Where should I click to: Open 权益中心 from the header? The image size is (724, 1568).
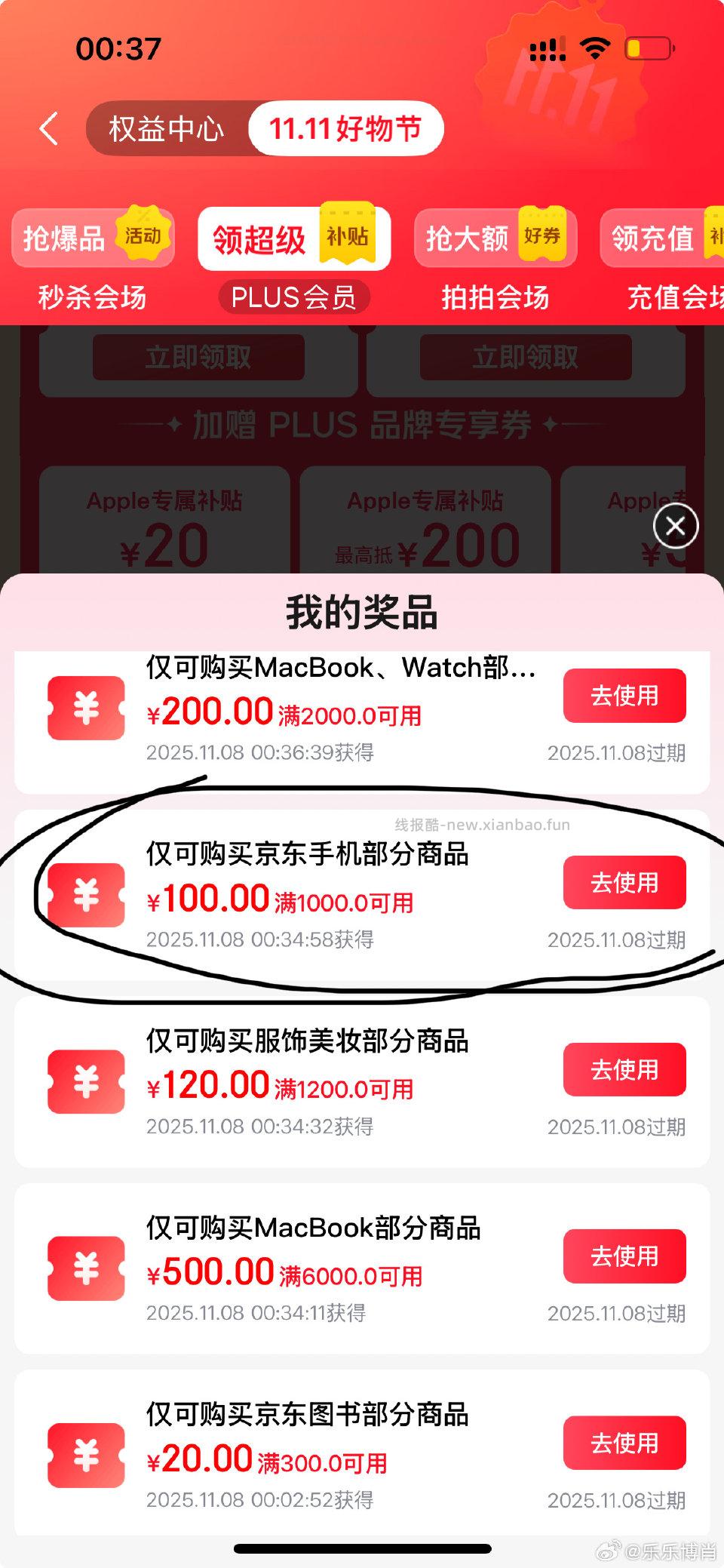point(167,128)
